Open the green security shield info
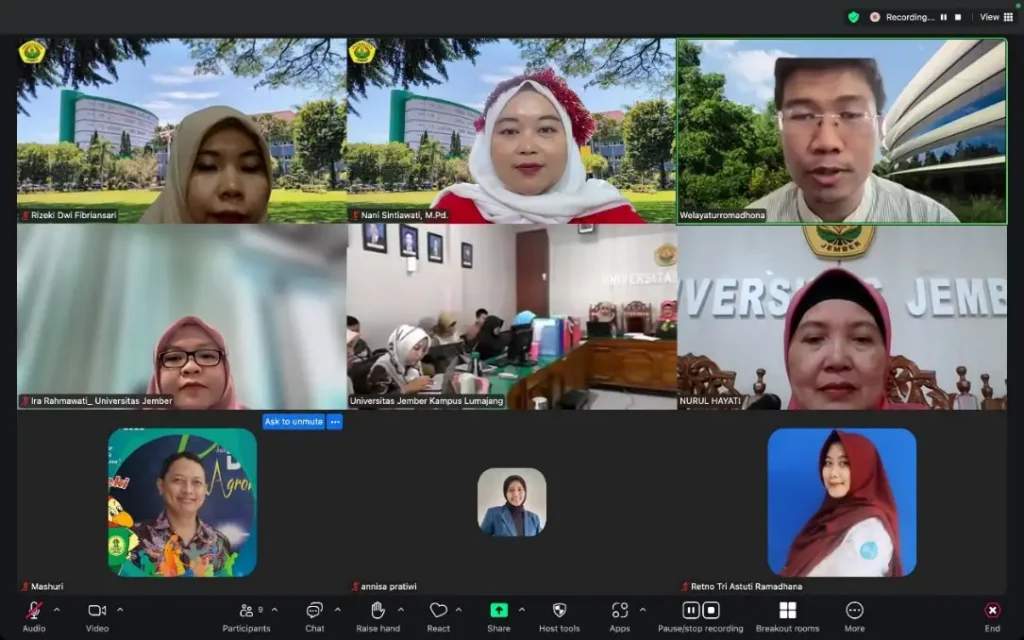Screen dimensions: 1024x640 click(x=853, y=17)
